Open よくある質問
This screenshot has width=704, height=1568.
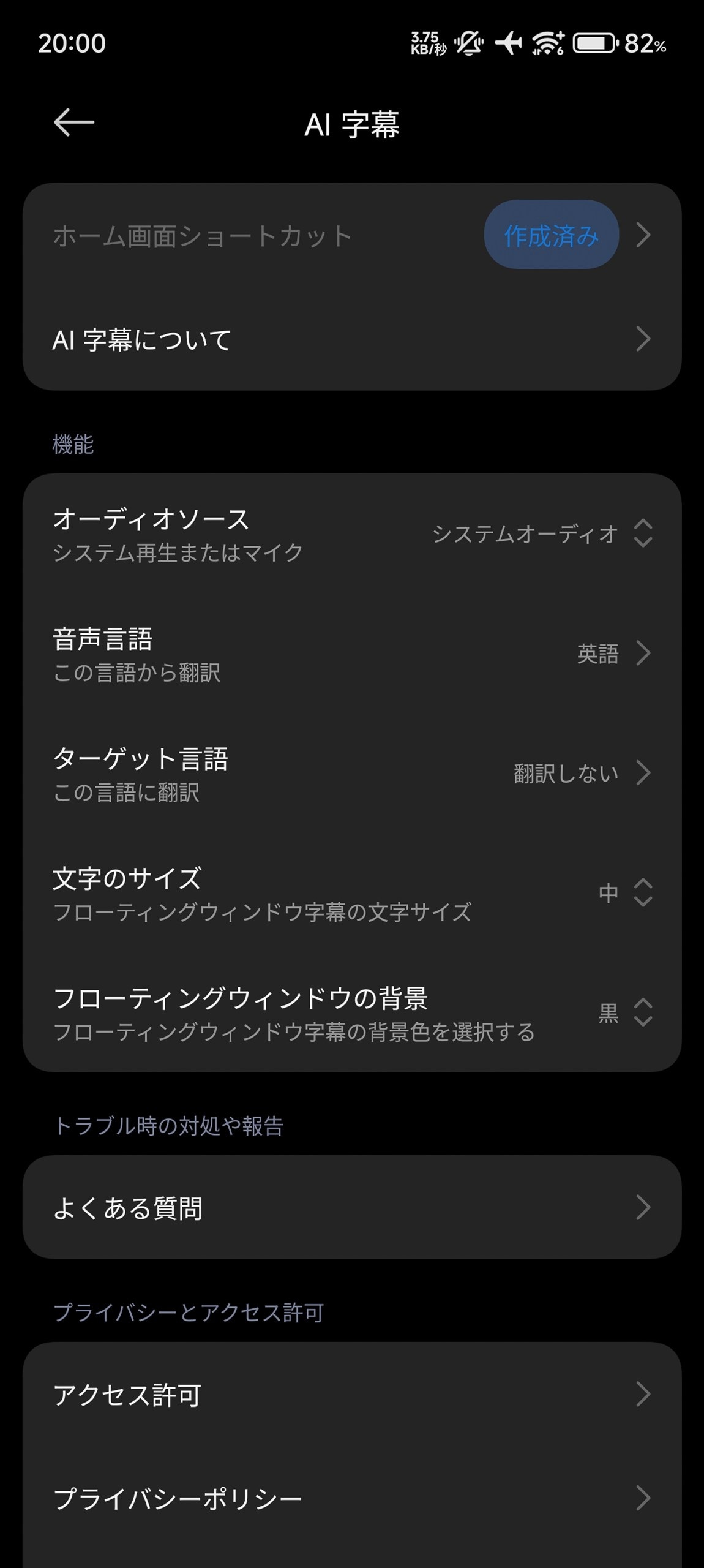pos(351,1208)
